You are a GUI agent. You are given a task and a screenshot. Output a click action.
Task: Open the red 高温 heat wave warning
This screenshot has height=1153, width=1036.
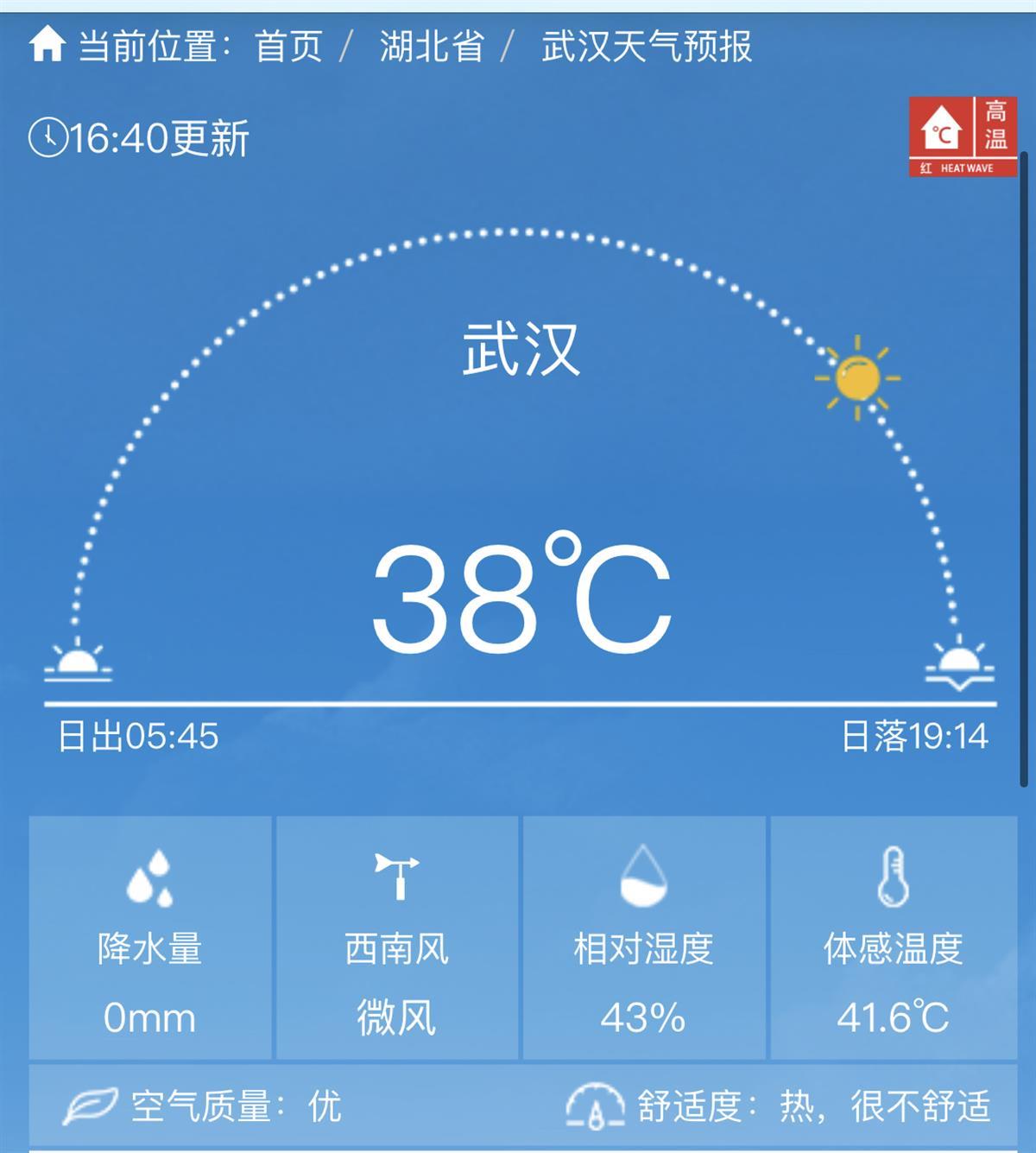tap(962, 136)
